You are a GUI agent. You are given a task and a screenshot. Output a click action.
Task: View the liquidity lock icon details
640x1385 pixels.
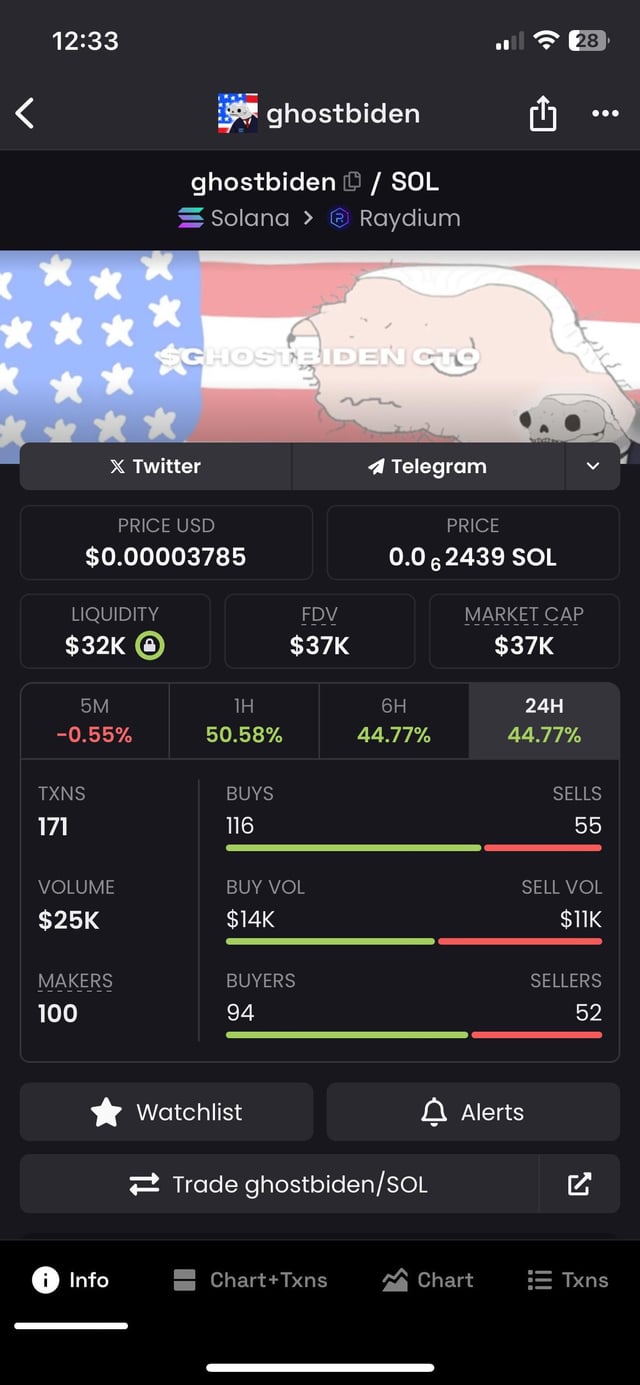pos(150,645)
